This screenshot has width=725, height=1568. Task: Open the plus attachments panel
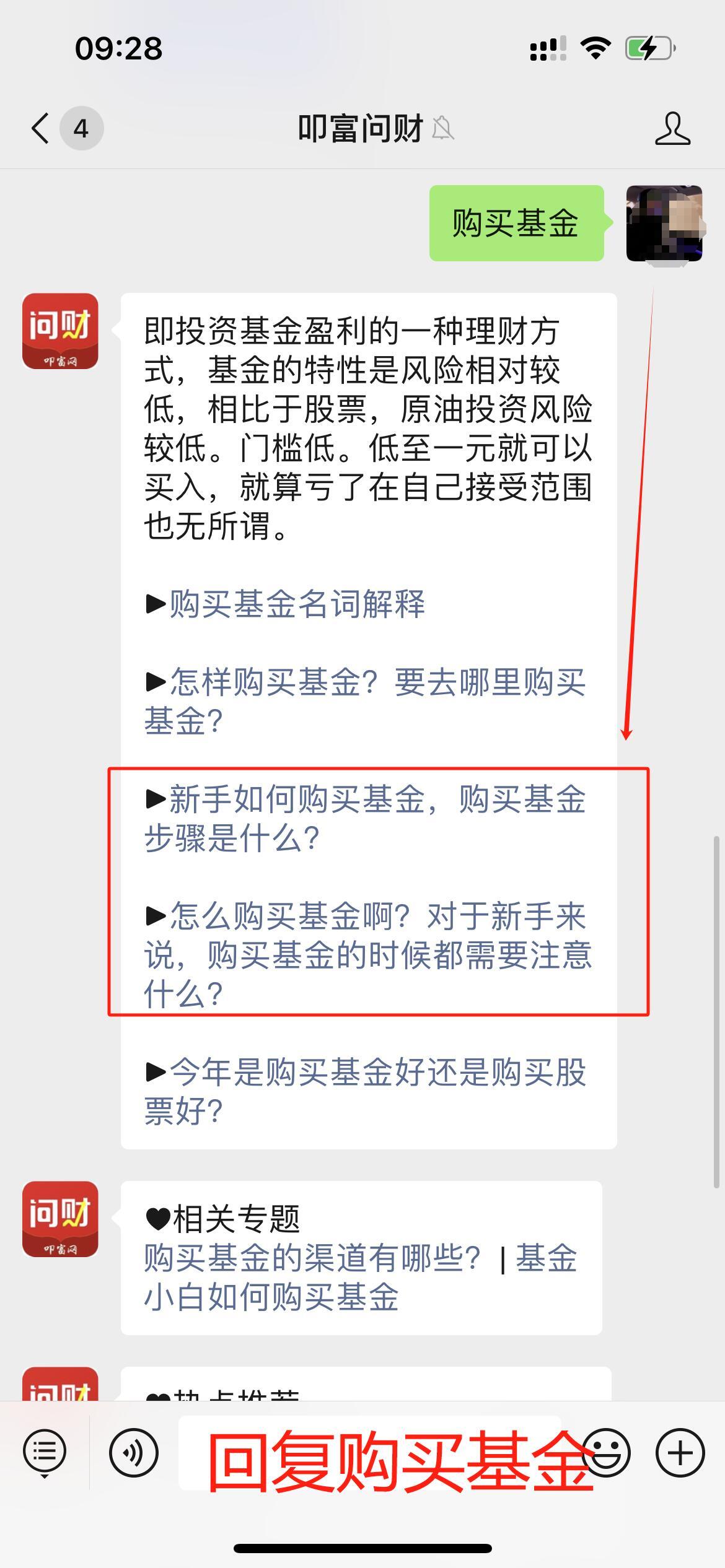click(680, 1452)
